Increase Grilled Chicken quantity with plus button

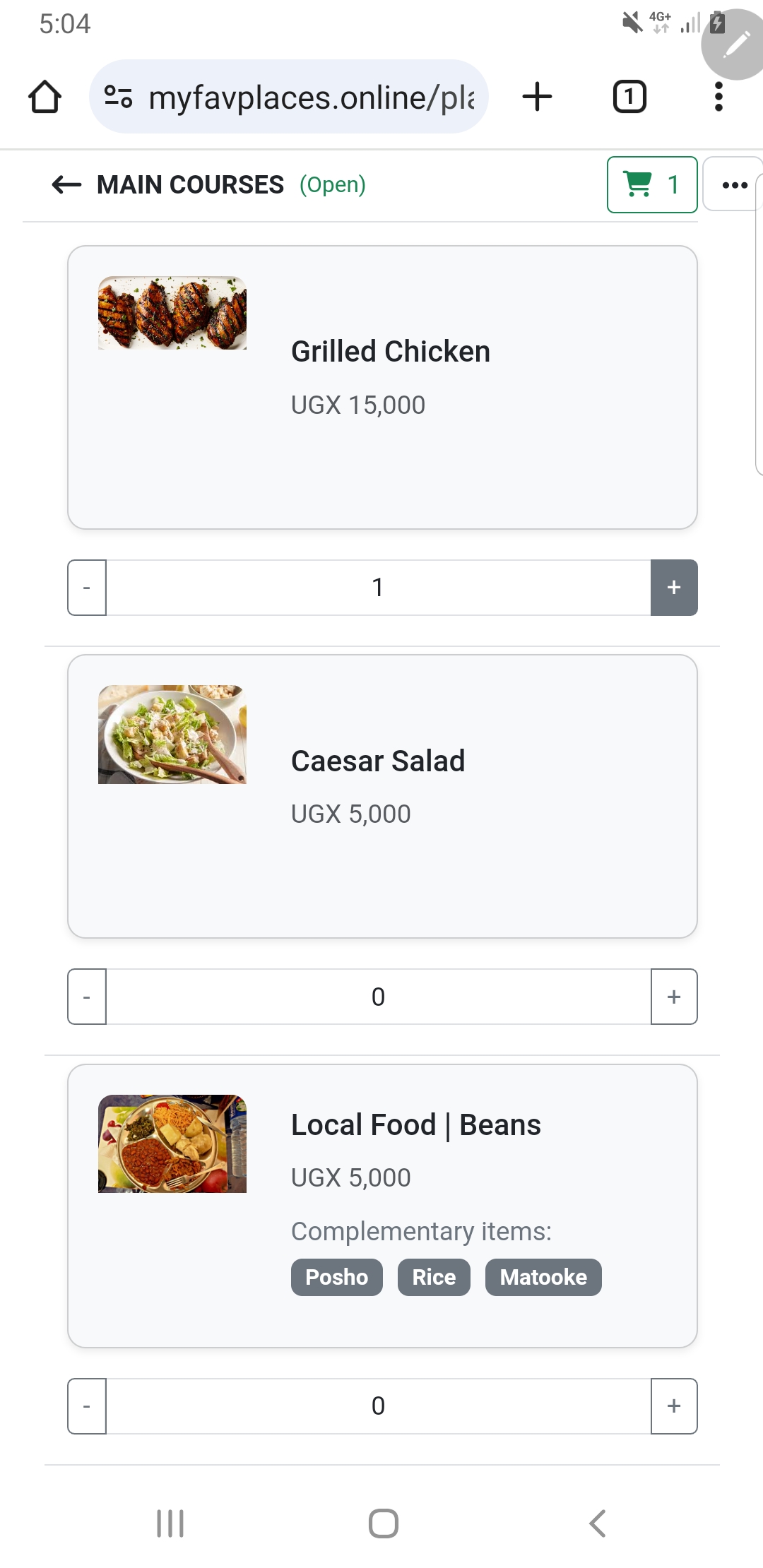tap(673, 587)
